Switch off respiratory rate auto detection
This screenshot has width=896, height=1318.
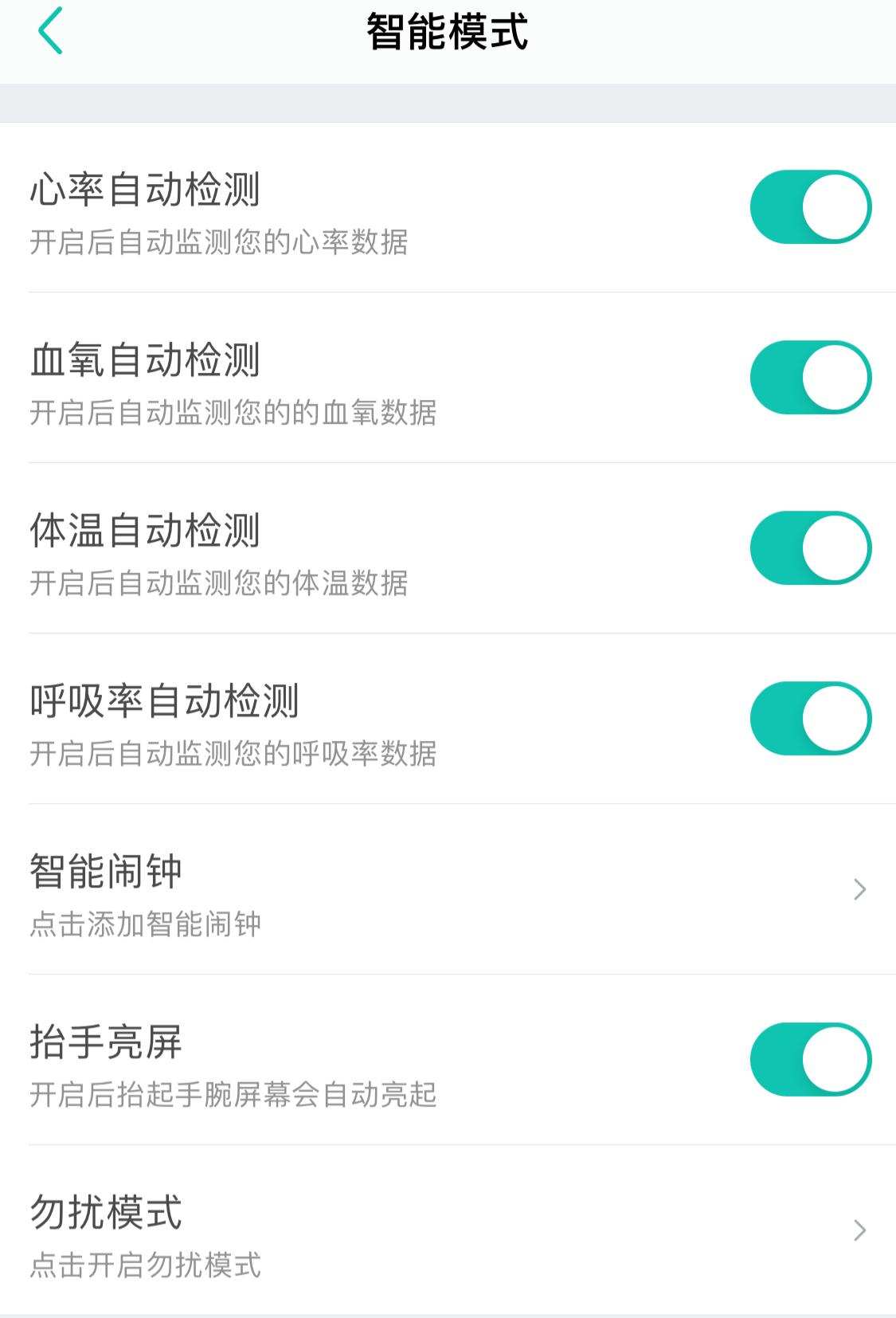coord(809,717)
